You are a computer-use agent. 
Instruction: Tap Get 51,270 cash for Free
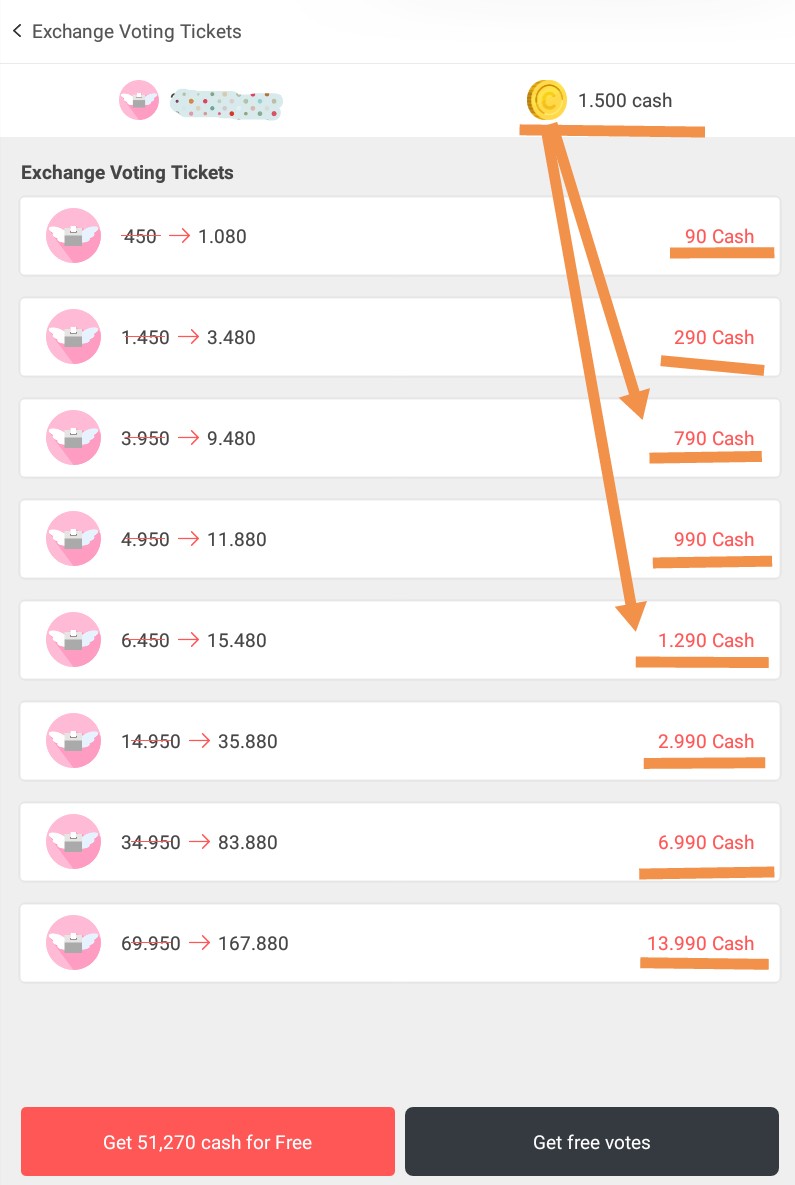click(208, 1142)
